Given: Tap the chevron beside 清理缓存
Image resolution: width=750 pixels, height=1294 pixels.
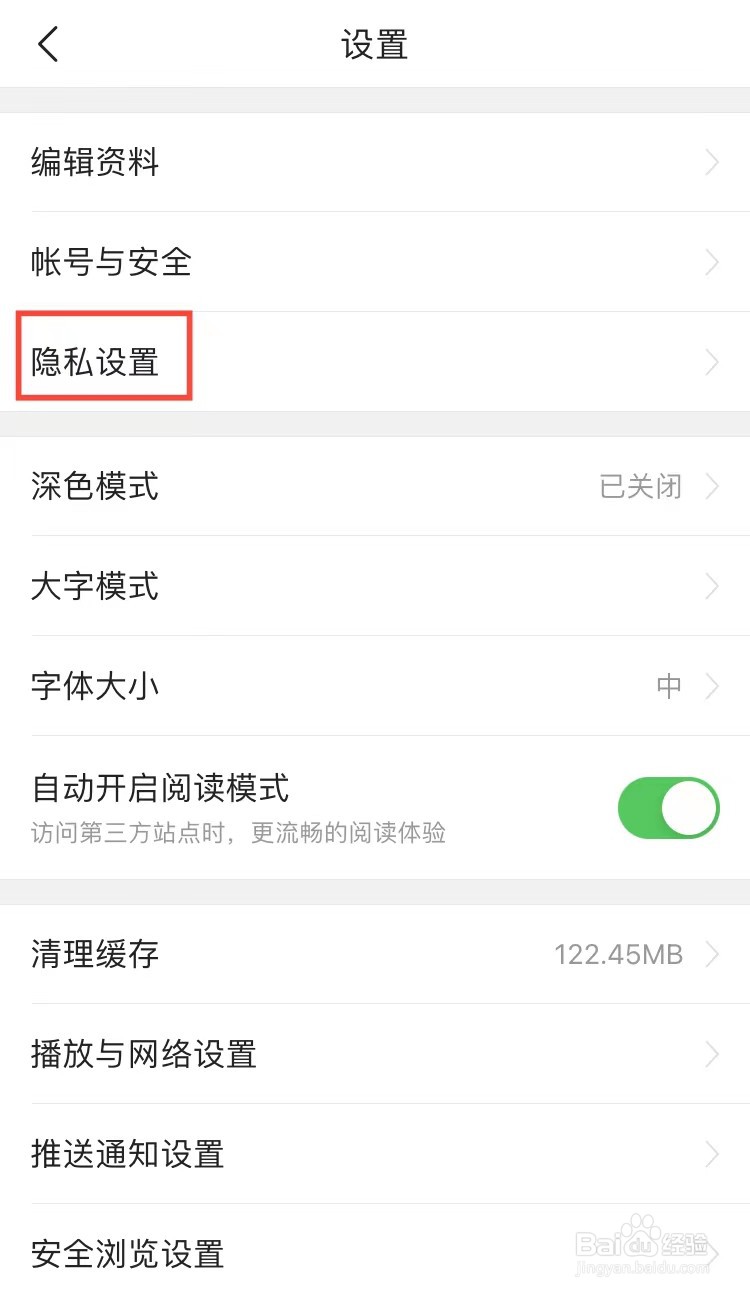Looking at the screenshot, I should tap(711, 954).
